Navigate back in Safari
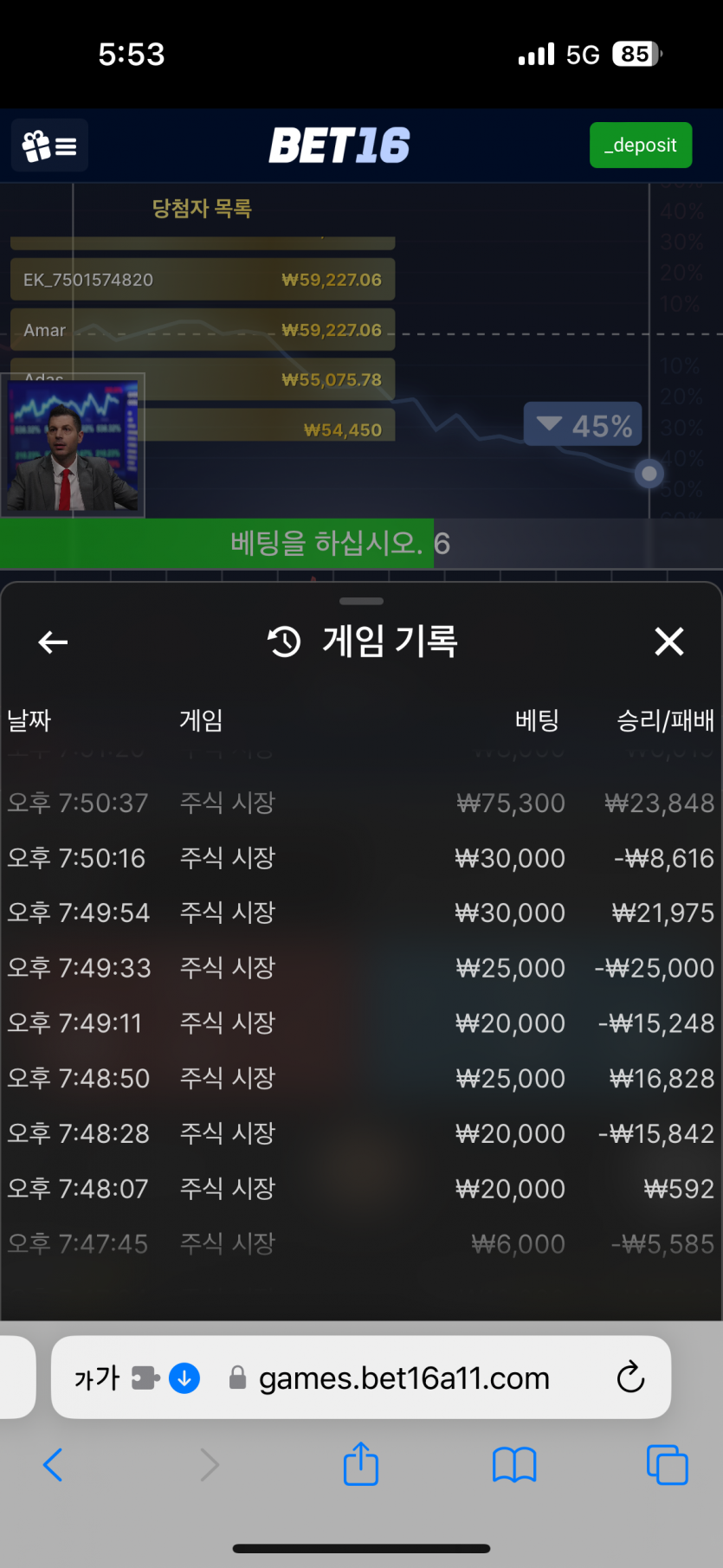The height and width of the screenshot is (1568, 723). pos(54,1465)
